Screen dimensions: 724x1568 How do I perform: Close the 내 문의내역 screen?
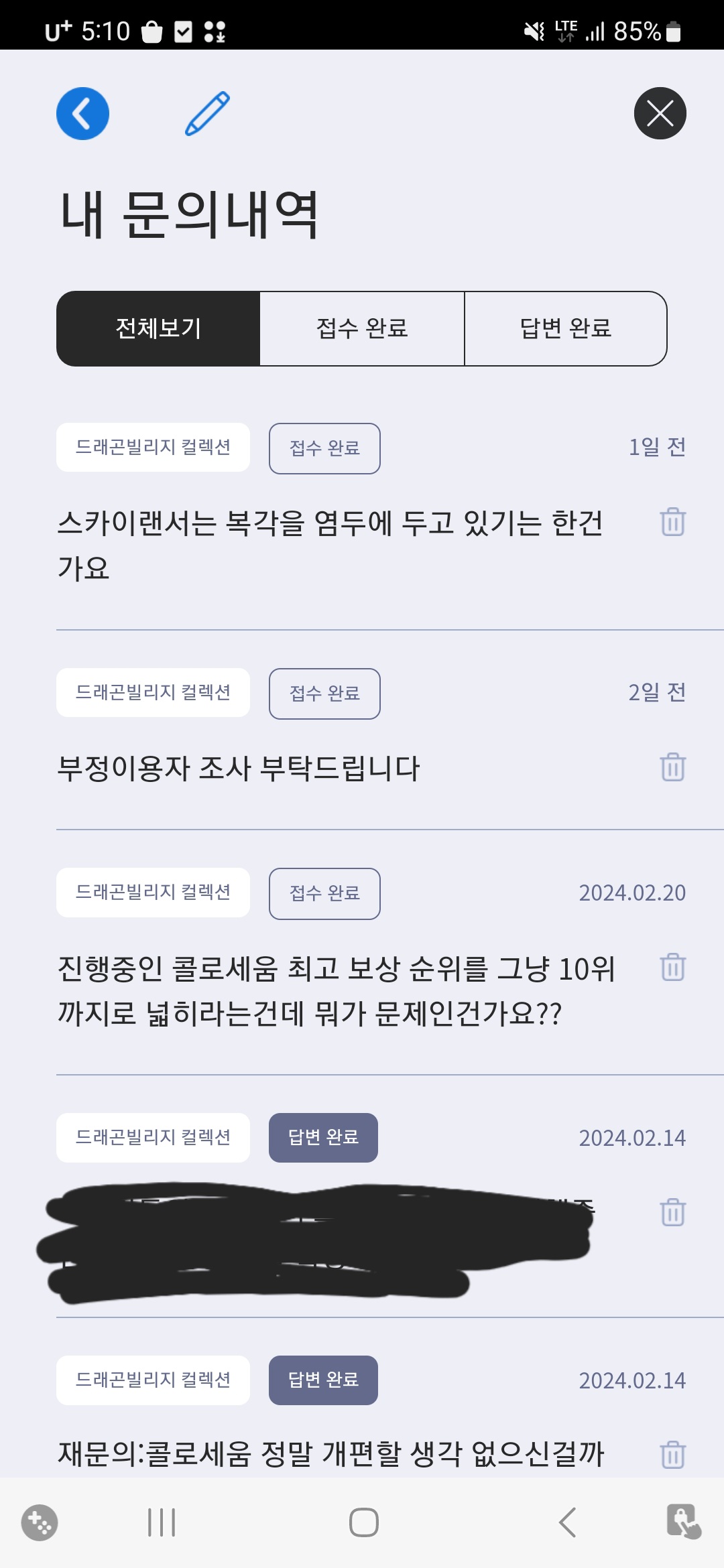[x=660, y=113]
